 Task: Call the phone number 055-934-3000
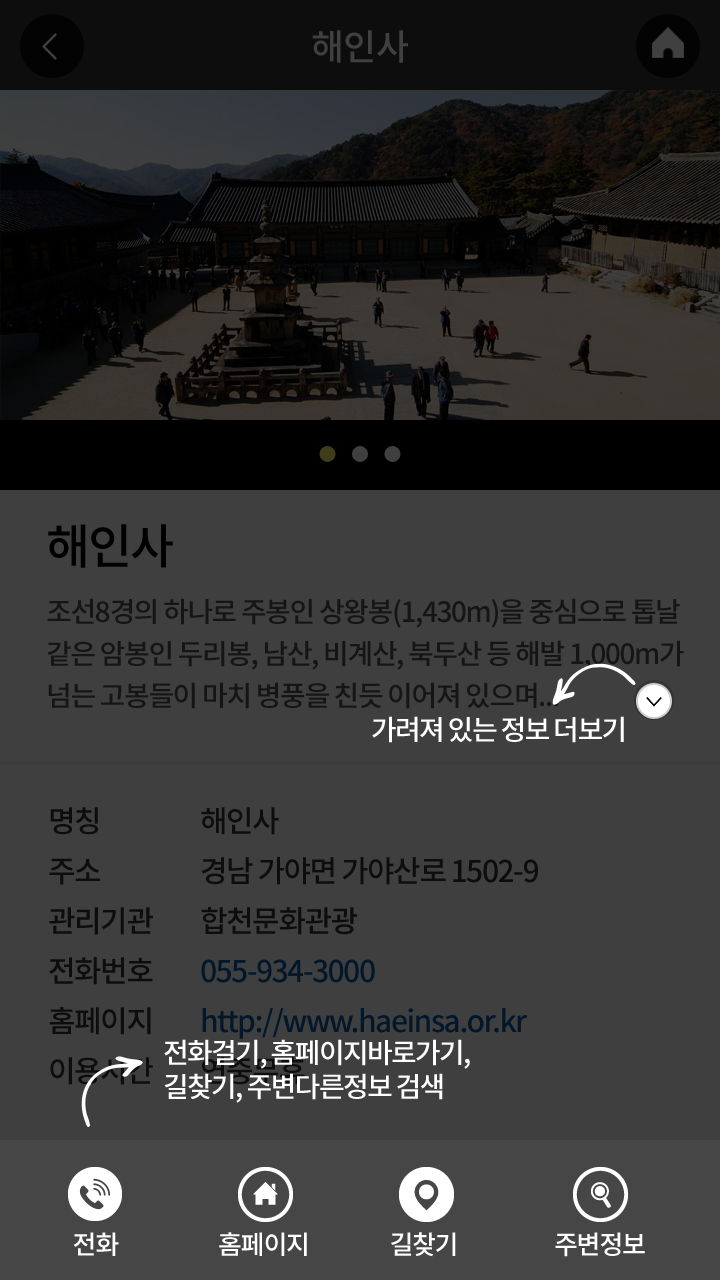click(288, 971)
